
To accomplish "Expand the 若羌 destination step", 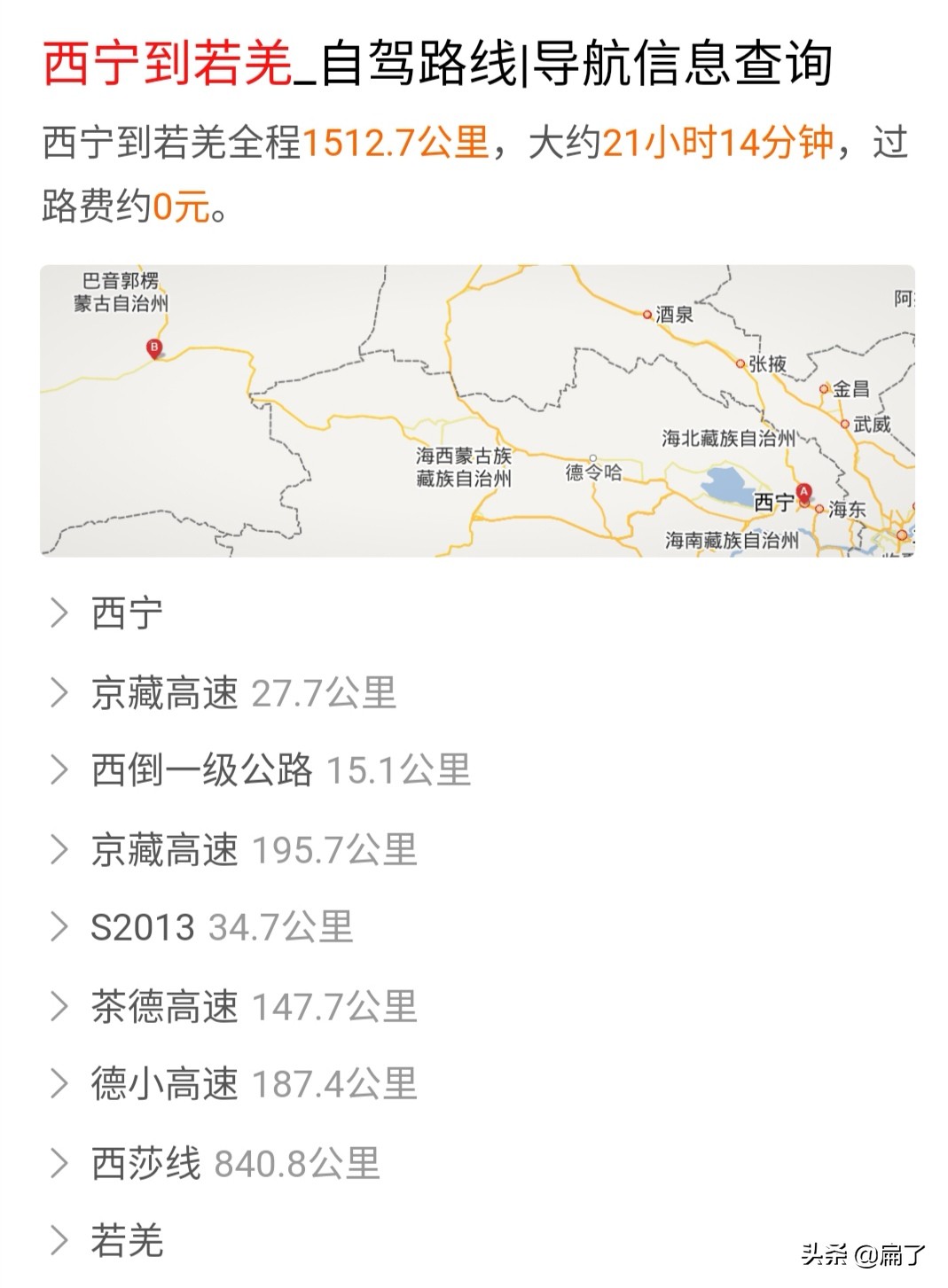I will [59, 1240].
